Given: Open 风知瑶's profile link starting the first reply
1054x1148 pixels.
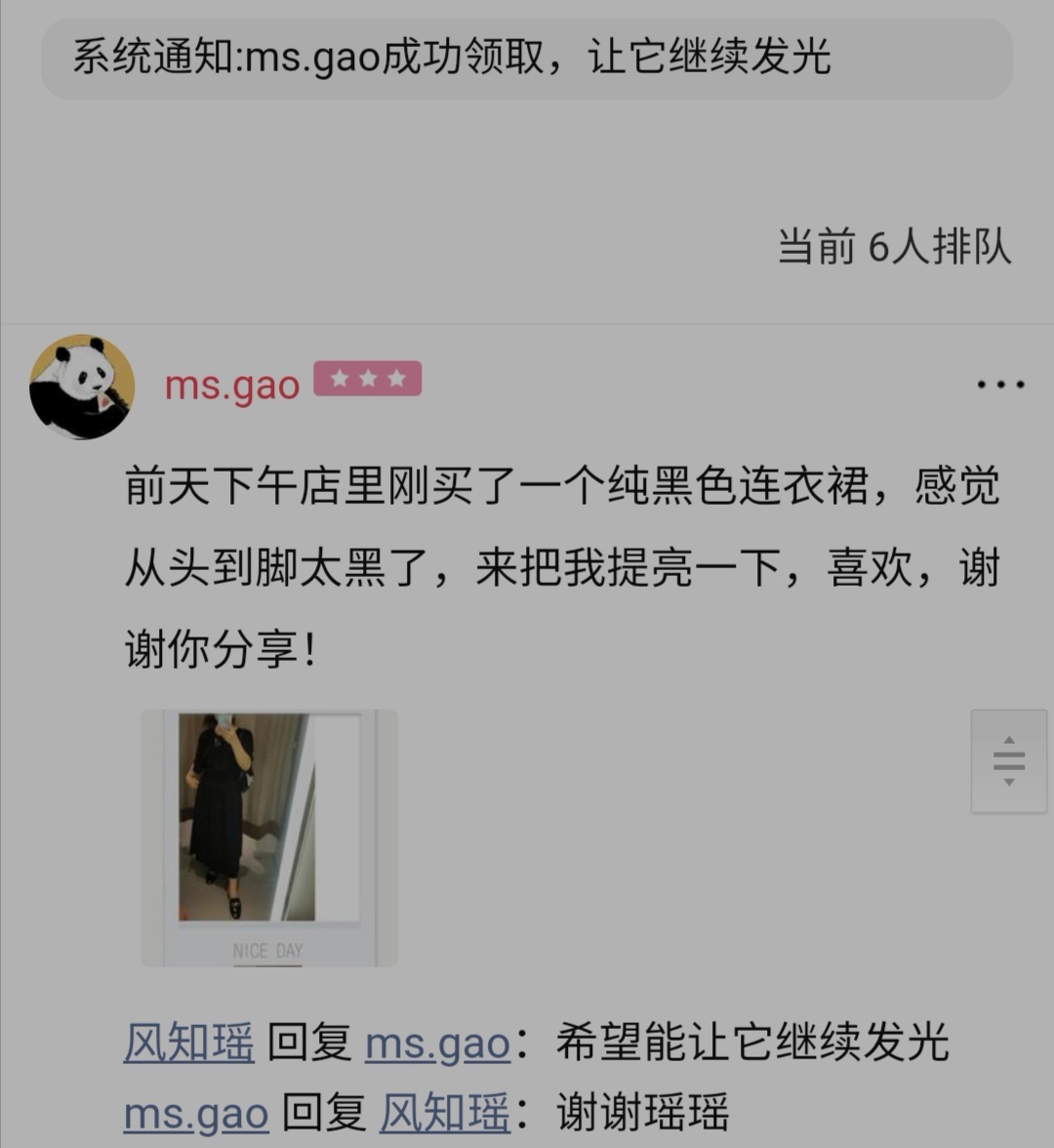Looking at the screenshot, I should 188,1043.
